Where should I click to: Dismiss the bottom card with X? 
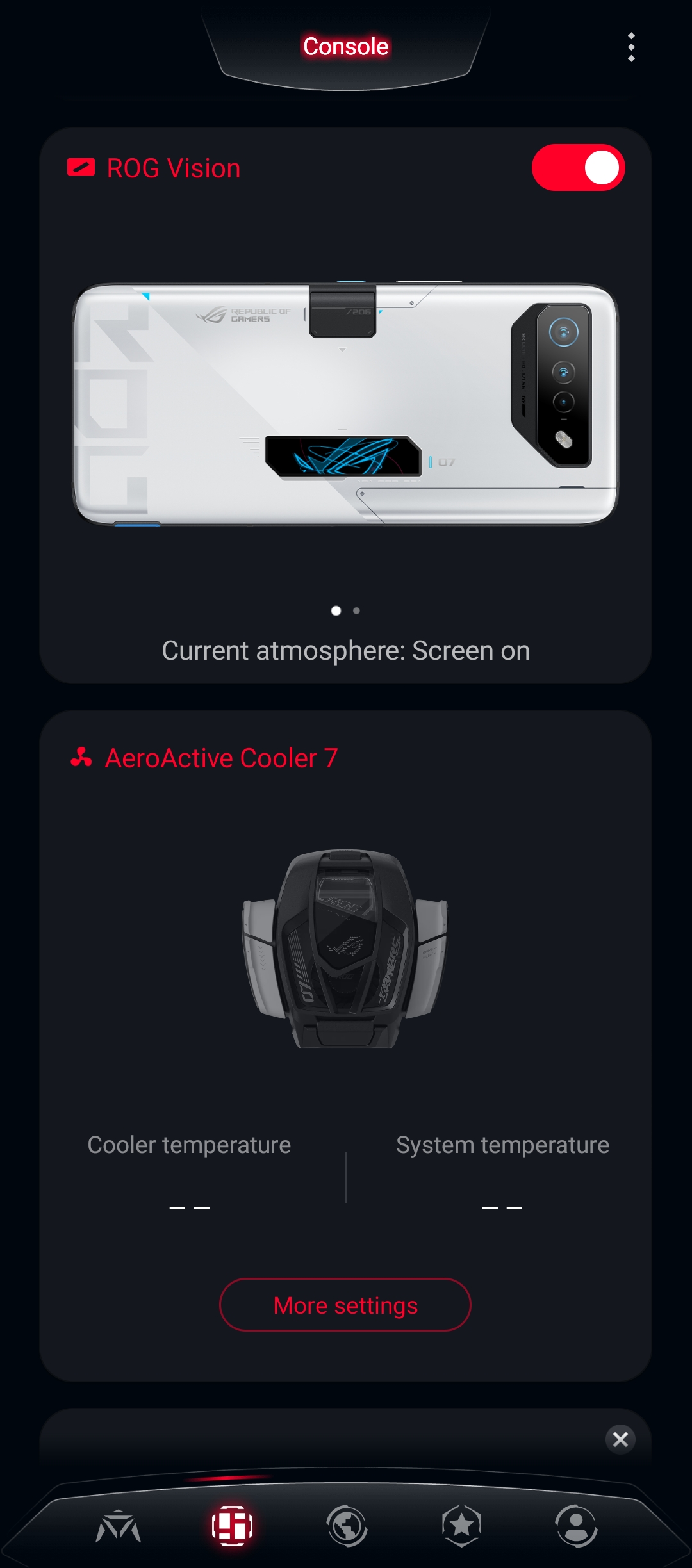click(x=620, y=1439)
